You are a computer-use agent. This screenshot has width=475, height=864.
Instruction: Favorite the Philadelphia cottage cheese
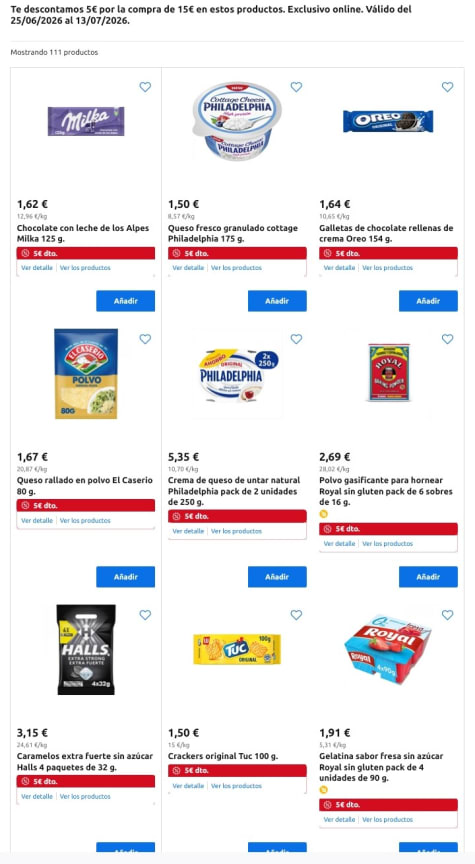[296, 87]
